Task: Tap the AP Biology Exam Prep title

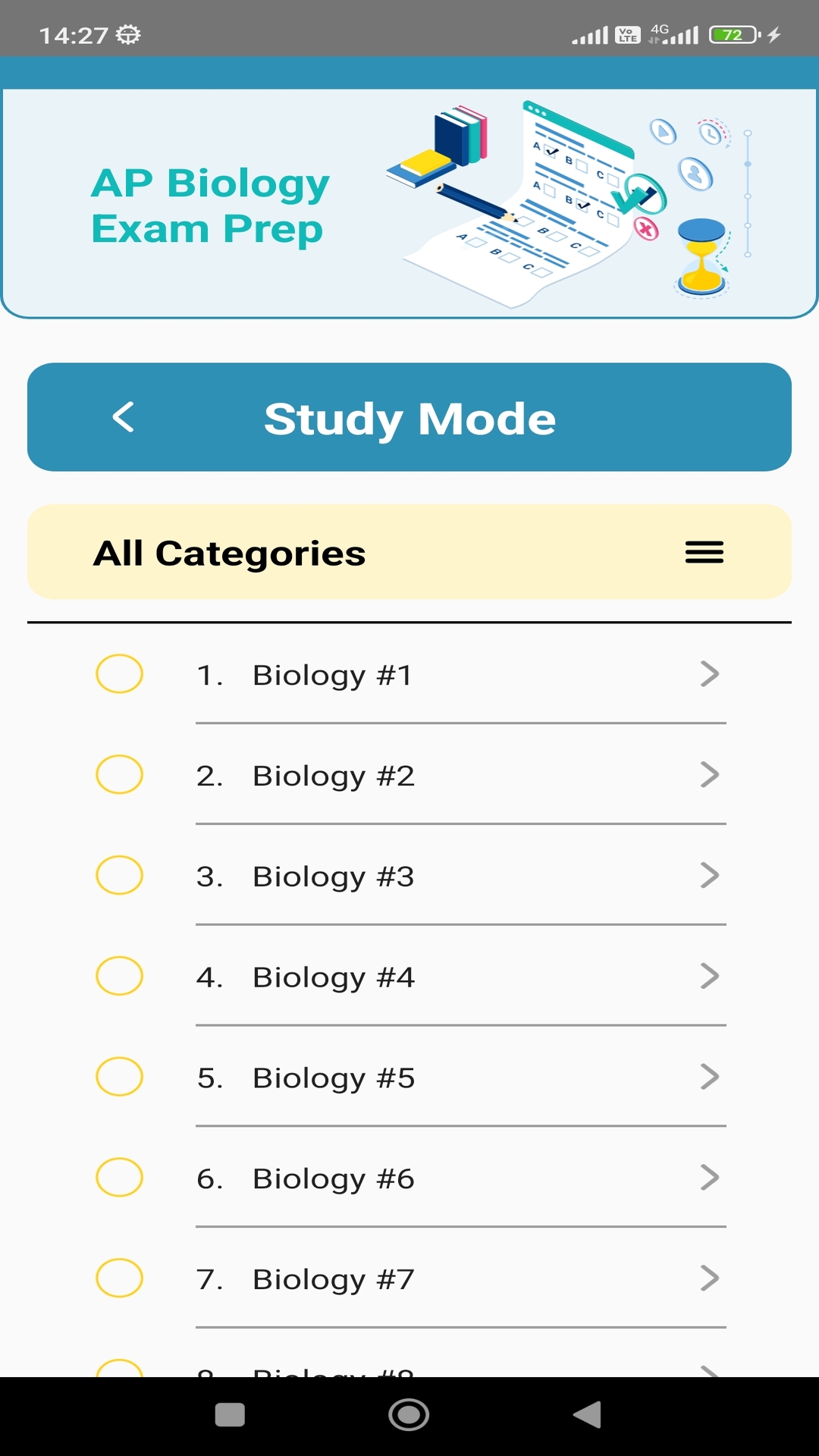Action: pos(210,205)
